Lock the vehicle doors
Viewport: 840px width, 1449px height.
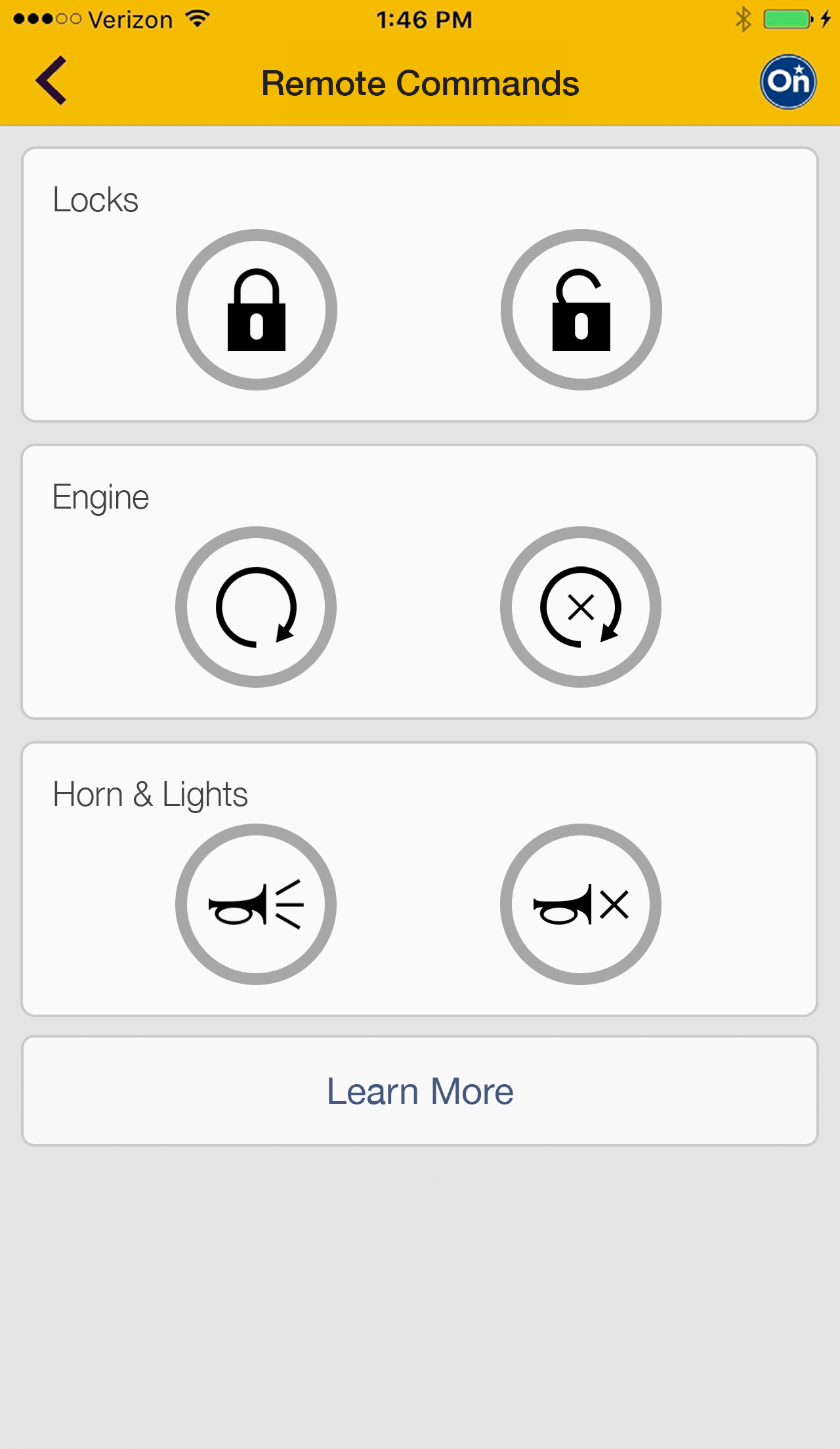click(x=257, y=310)
